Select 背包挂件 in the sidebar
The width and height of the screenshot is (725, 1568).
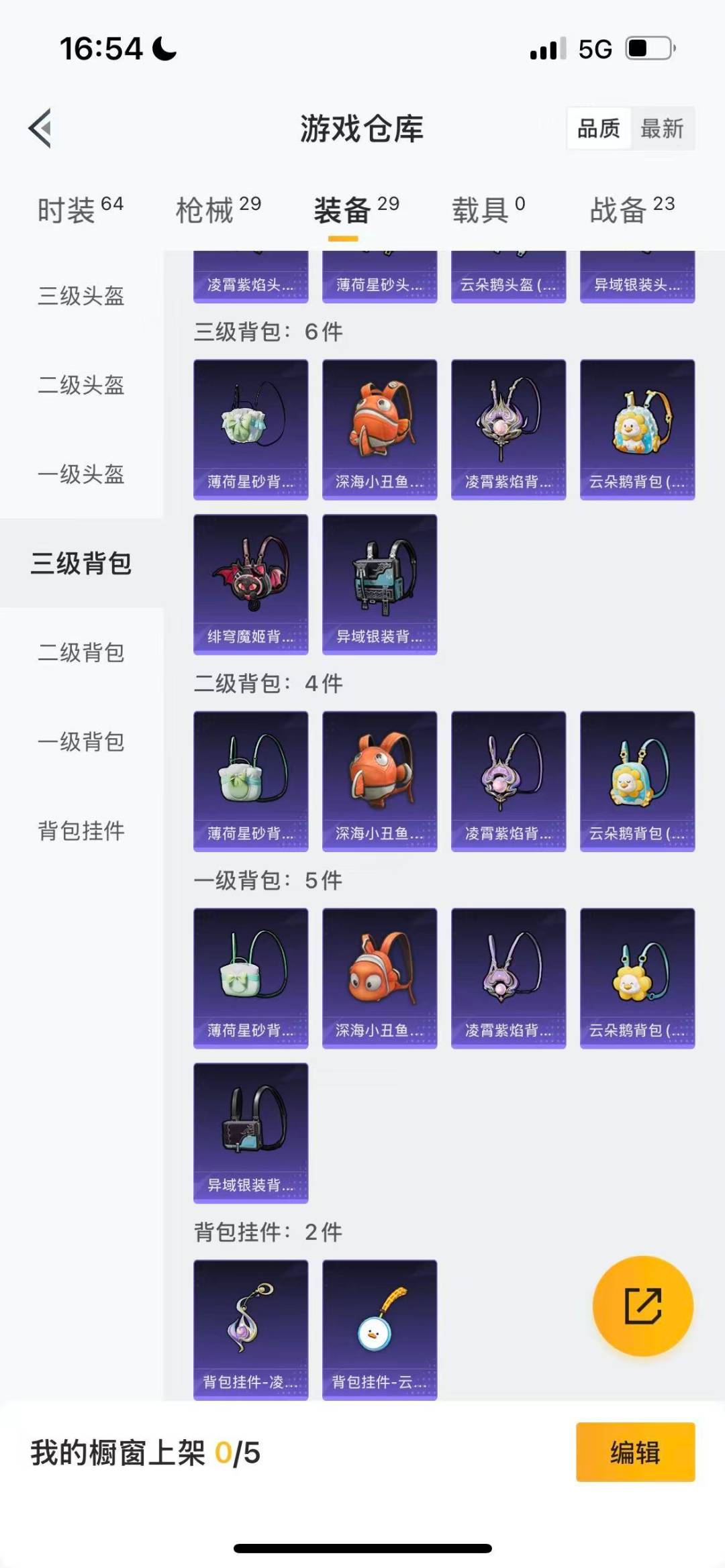click(x=81, y=831)
